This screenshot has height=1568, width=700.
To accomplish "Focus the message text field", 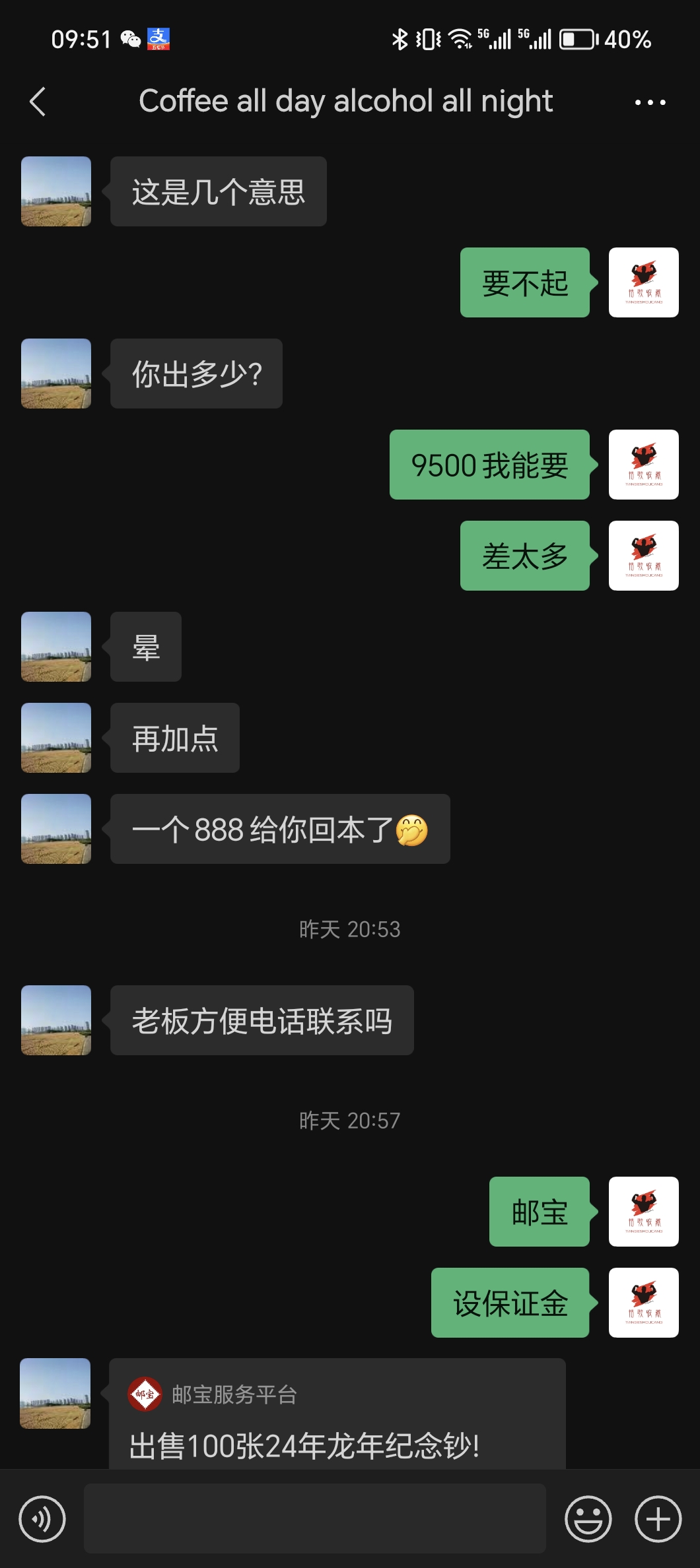I will coord(314,1519).
